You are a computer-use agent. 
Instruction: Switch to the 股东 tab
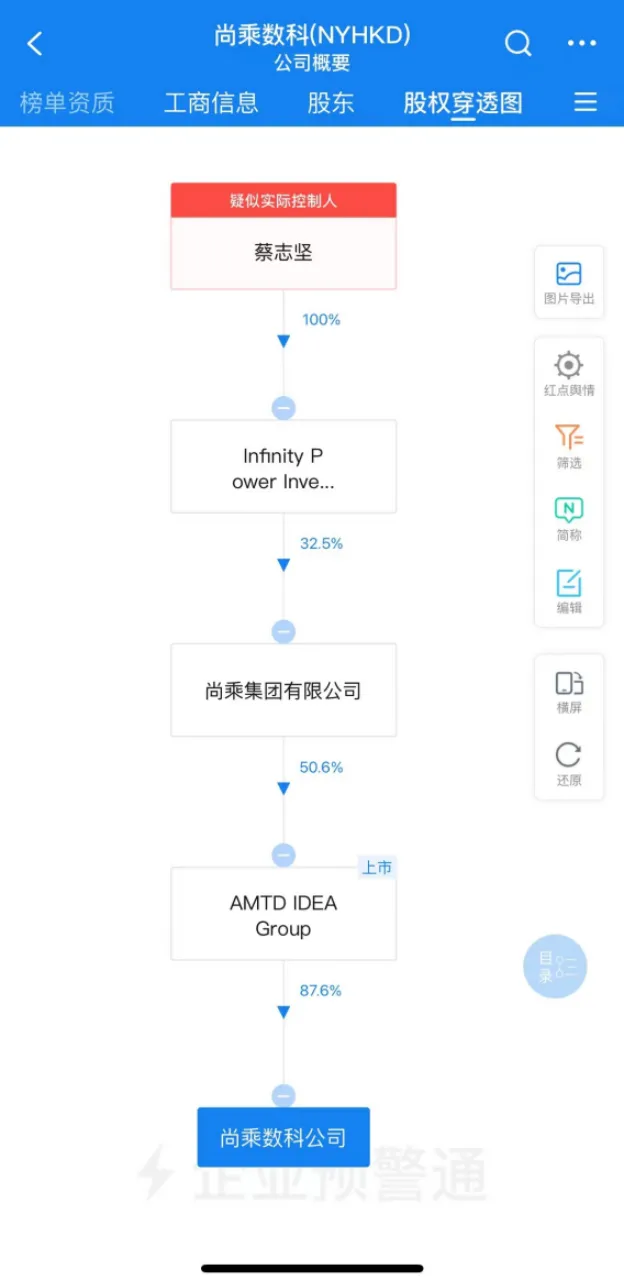pos(331,102)
